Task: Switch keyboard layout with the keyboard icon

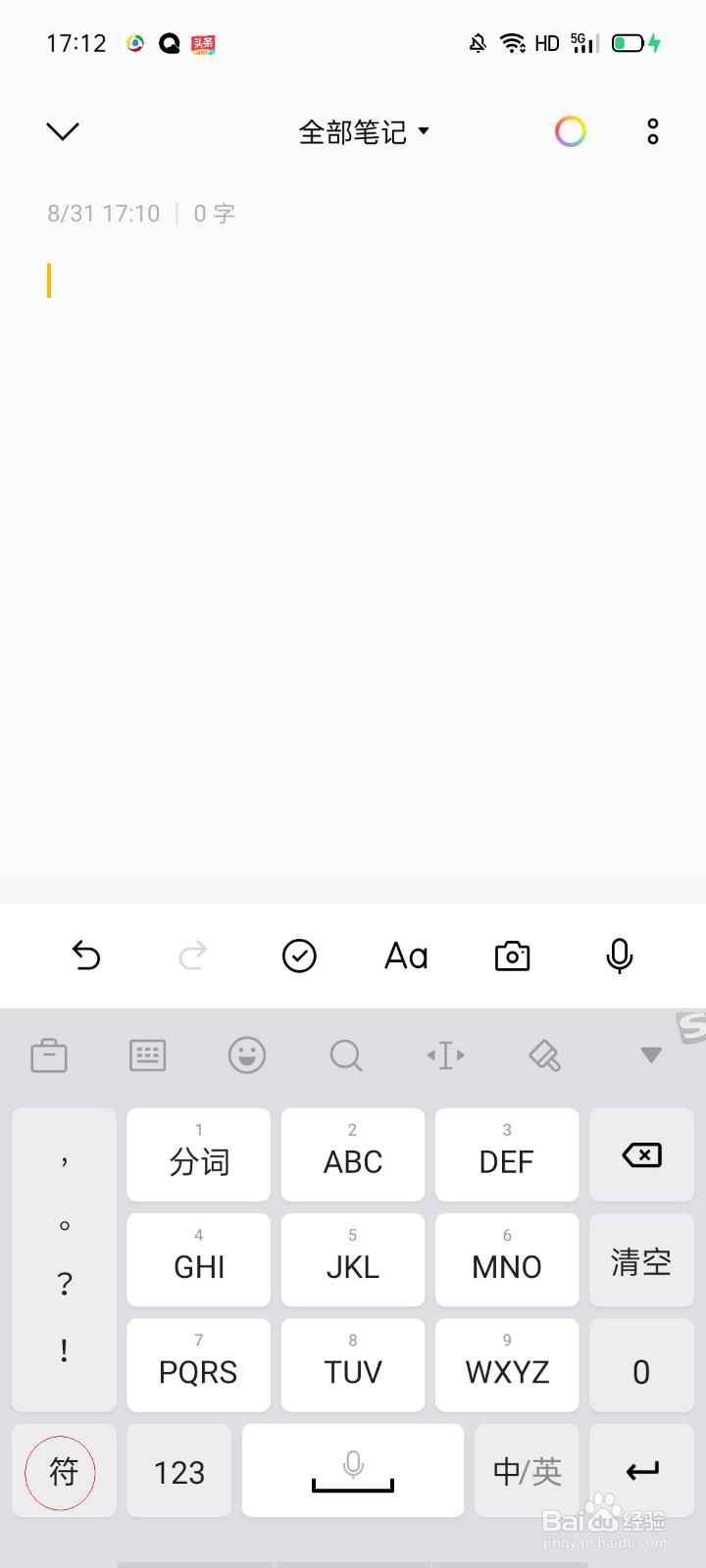Action: (148, 1055)
